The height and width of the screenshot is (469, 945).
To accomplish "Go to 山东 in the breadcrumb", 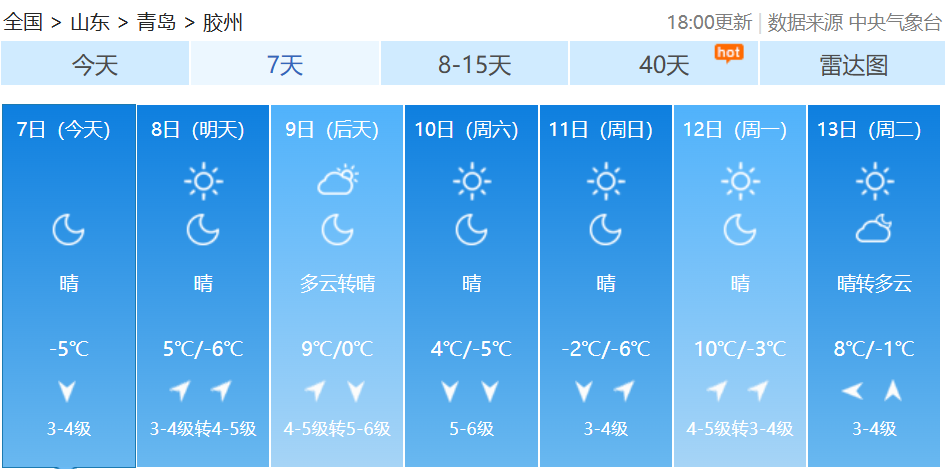I will pyautogui.click(x=90, y=23).
